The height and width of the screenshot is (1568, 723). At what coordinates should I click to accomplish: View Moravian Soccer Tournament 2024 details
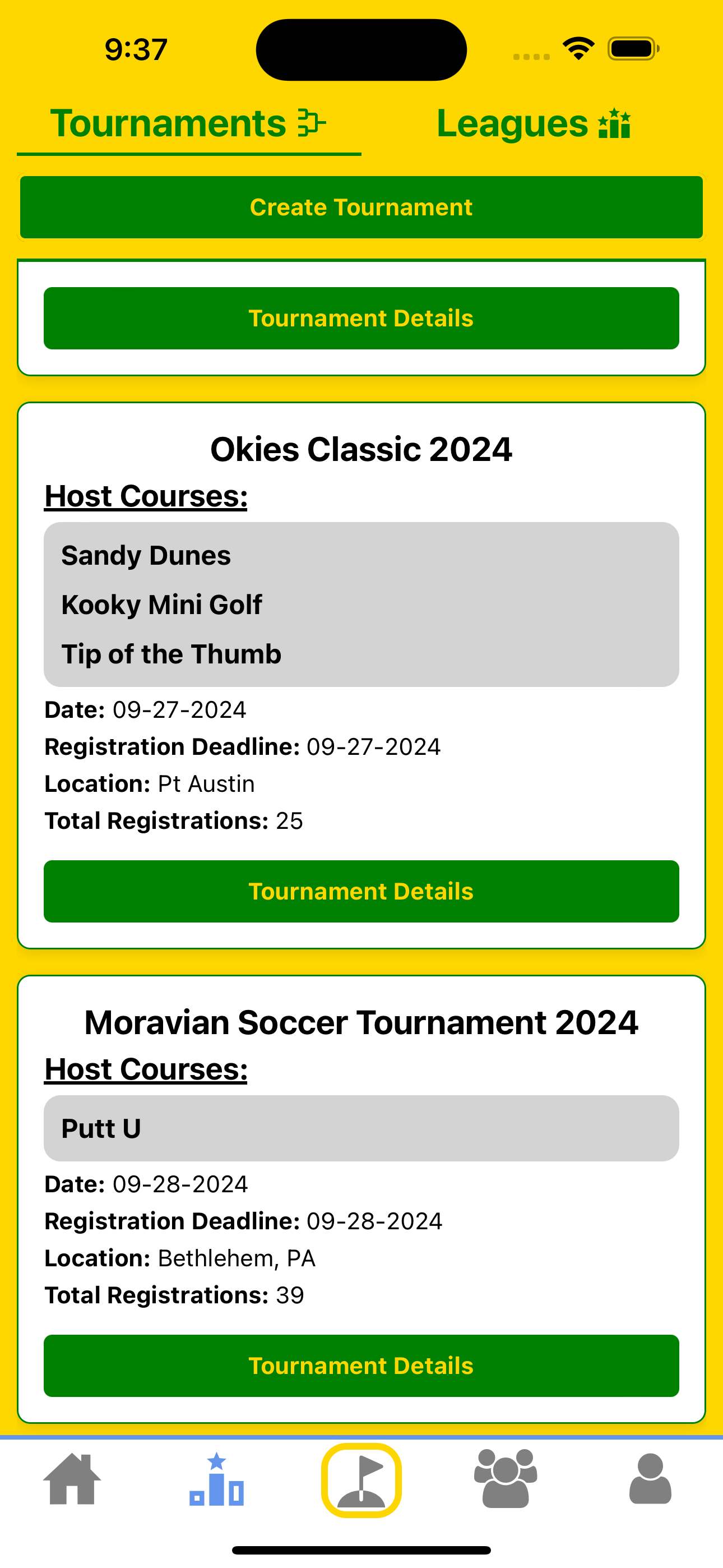(361, 1366)
